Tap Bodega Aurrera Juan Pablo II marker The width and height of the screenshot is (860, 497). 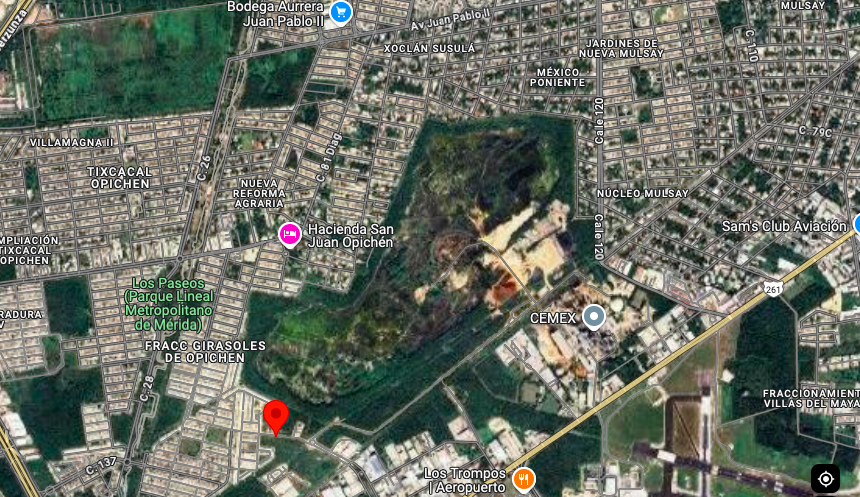(342, 12)
